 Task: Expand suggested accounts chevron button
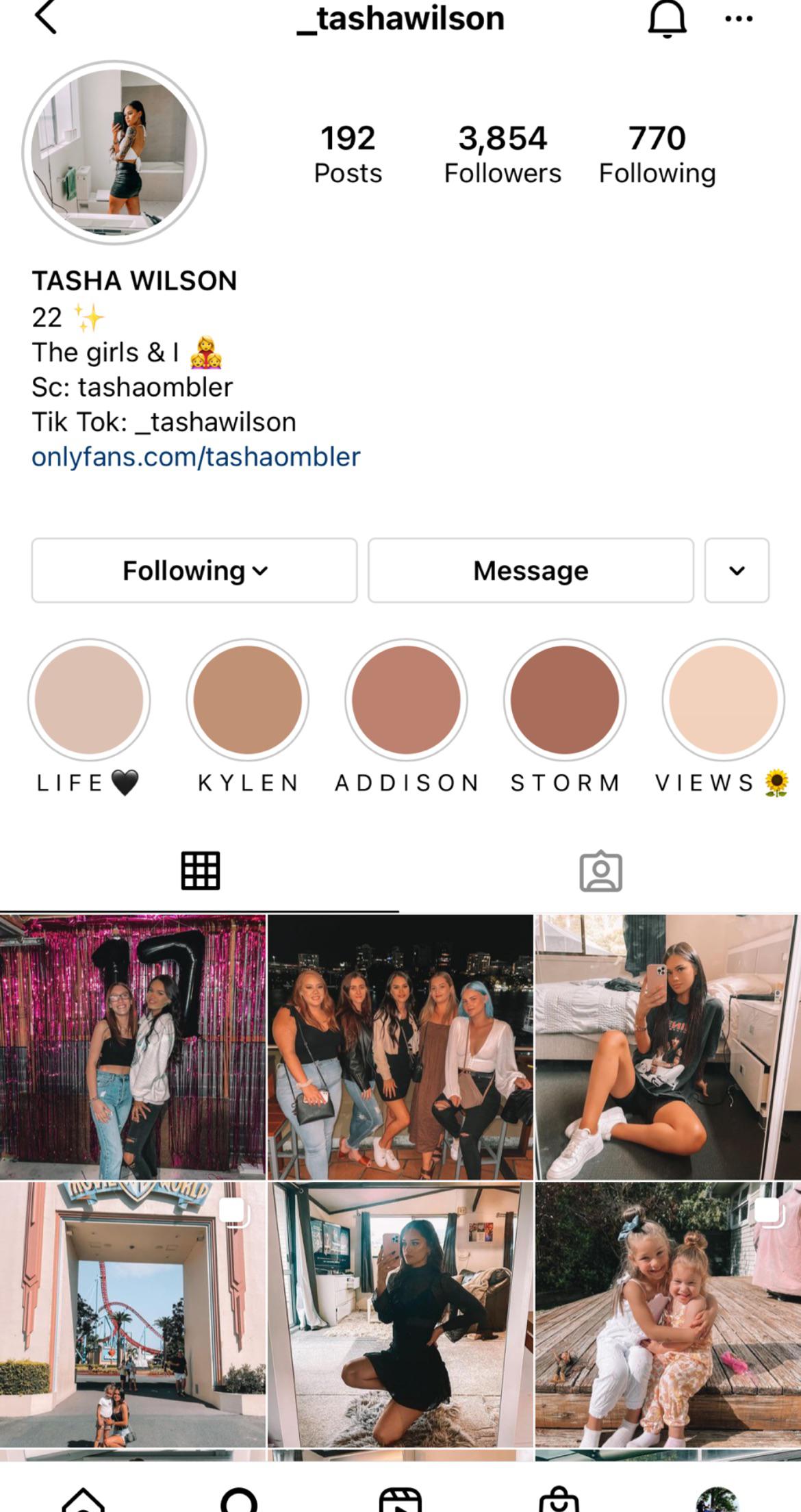[737, 570]
